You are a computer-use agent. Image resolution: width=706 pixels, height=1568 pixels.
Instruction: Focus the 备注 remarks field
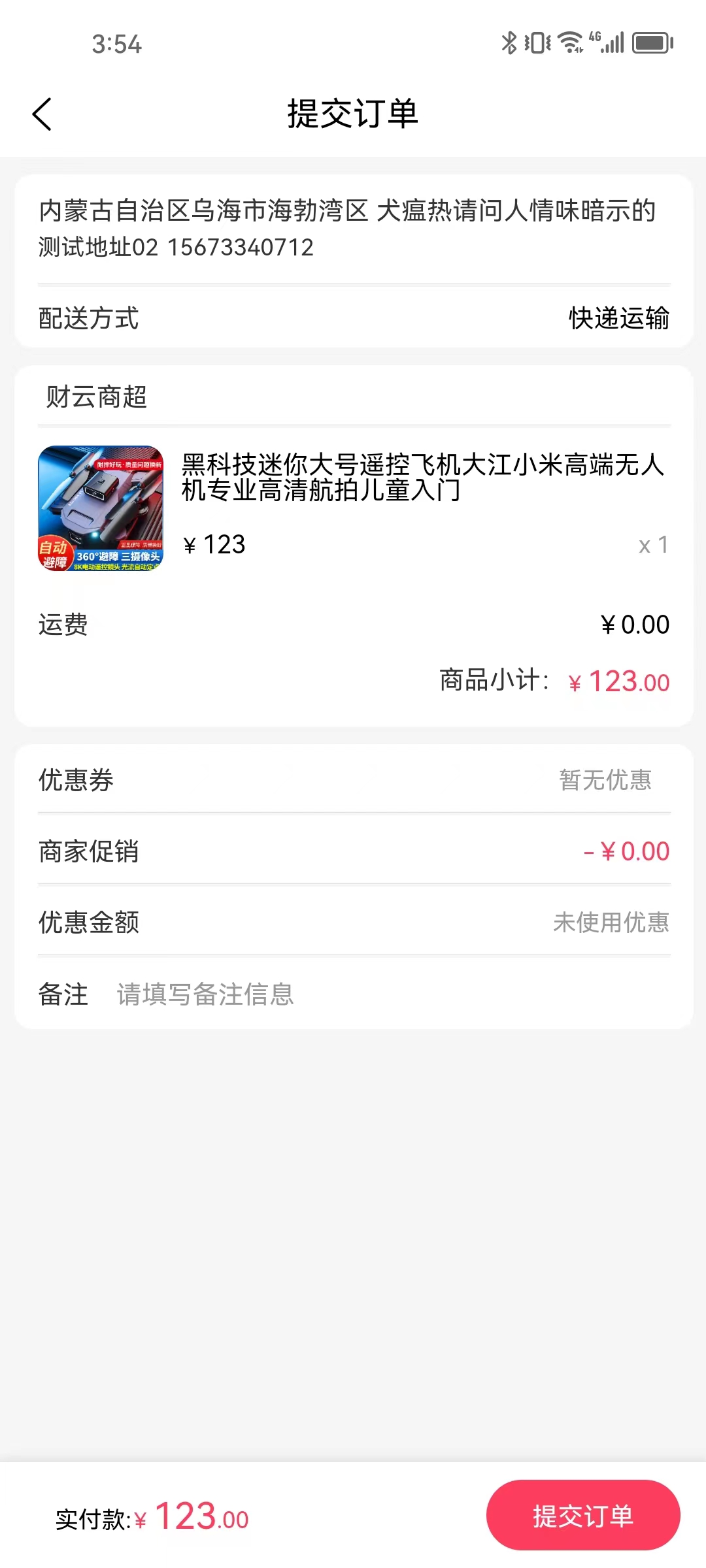coord(392,994)
